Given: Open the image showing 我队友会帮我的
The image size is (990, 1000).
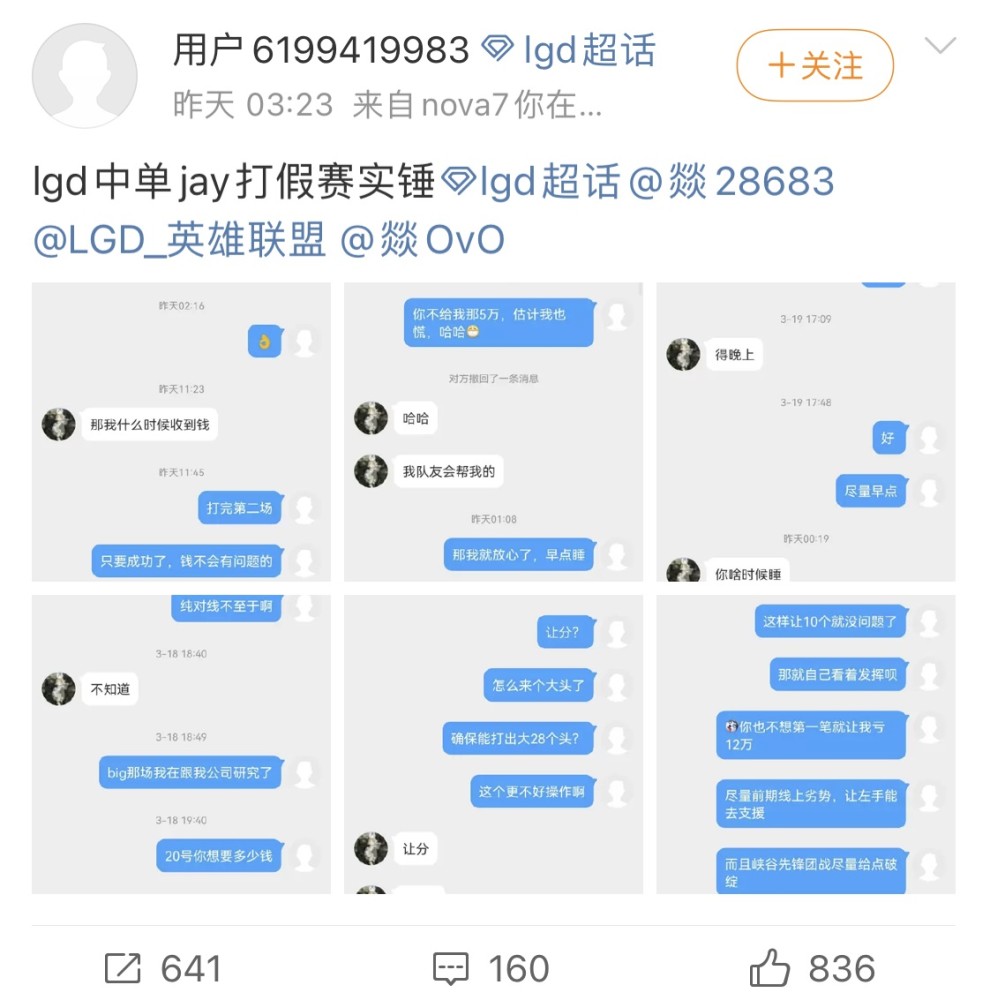Looking at the screenshot, I should click(493, 431).
